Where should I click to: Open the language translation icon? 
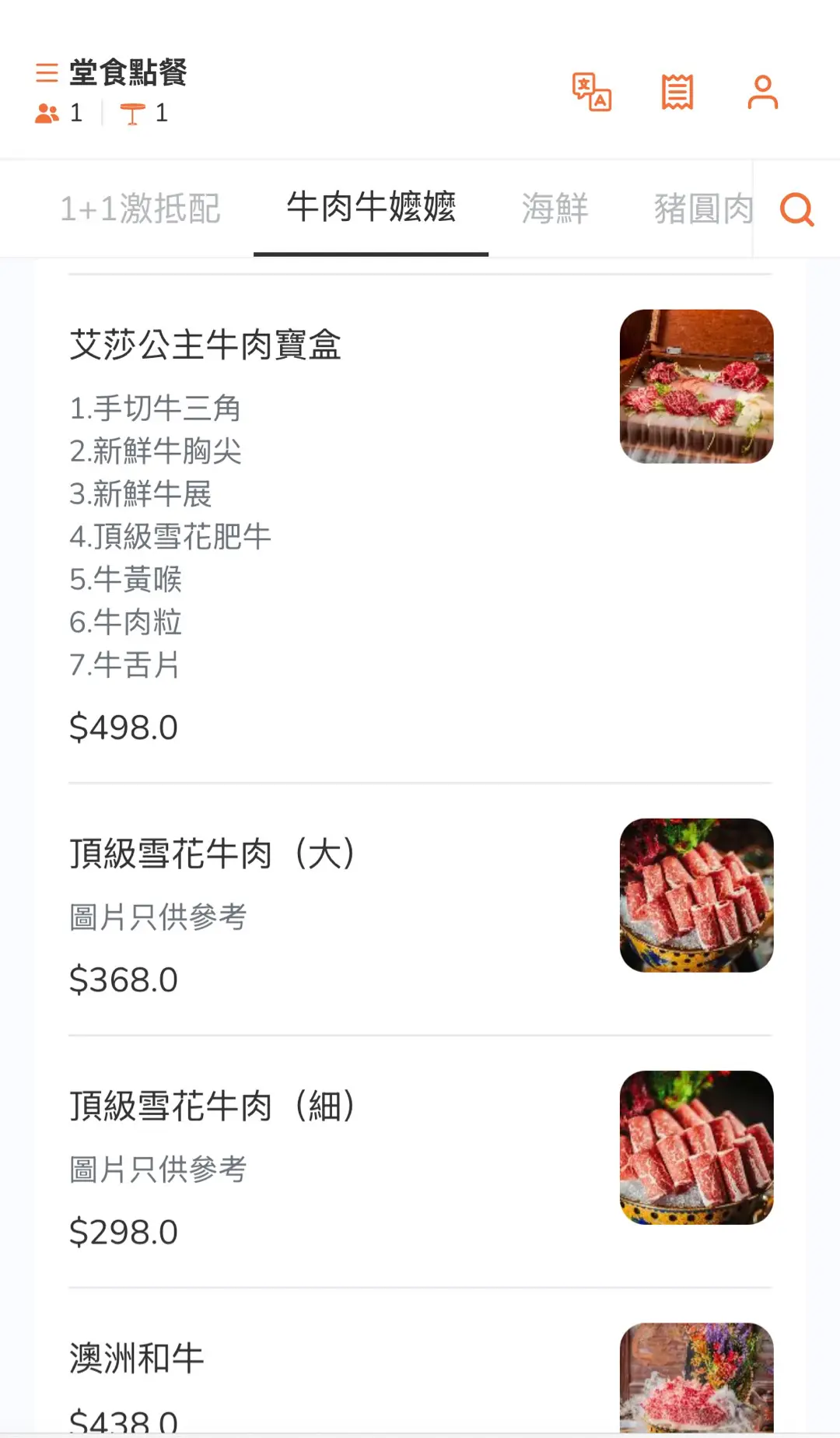coord(592,93)
